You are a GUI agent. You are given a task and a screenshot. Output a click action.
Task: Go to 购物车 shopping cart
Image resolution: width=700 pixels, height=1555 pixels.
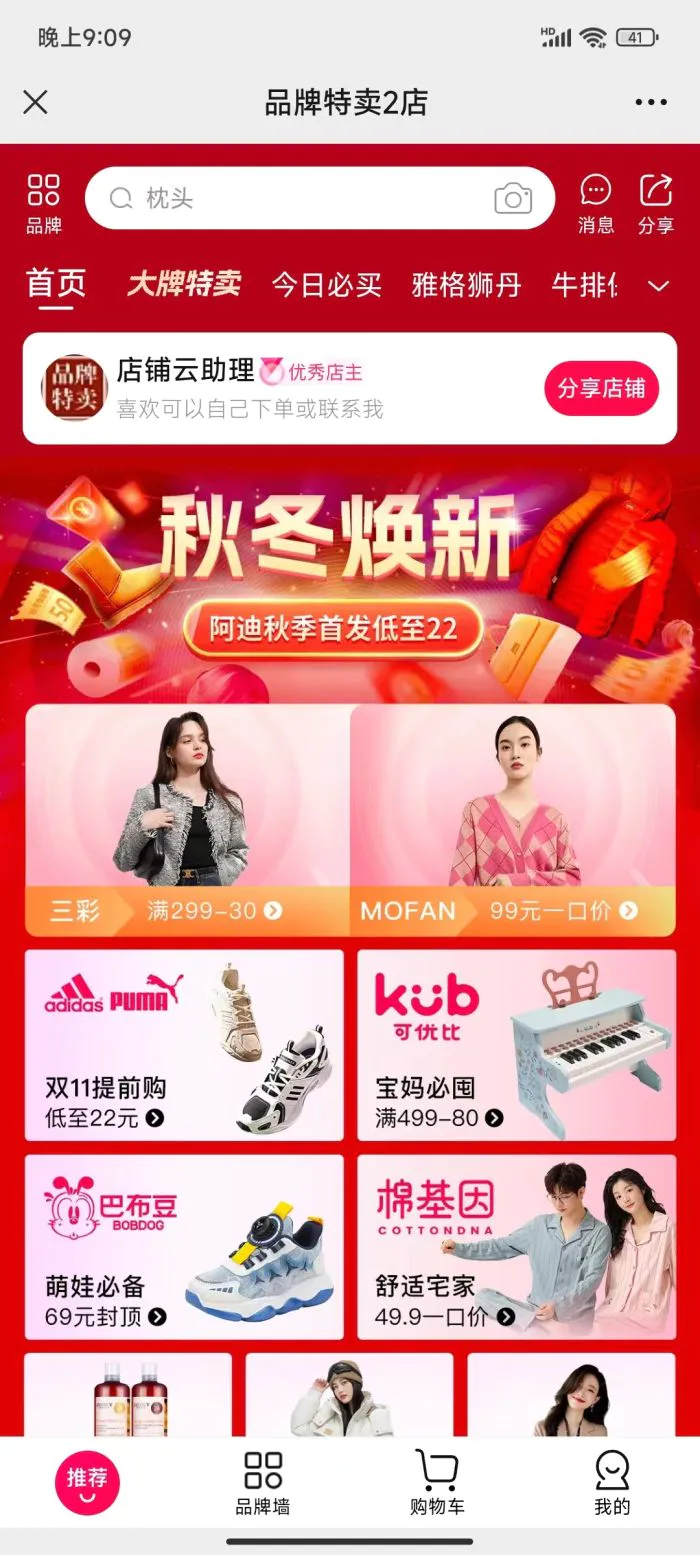[x=437, y=1482]
